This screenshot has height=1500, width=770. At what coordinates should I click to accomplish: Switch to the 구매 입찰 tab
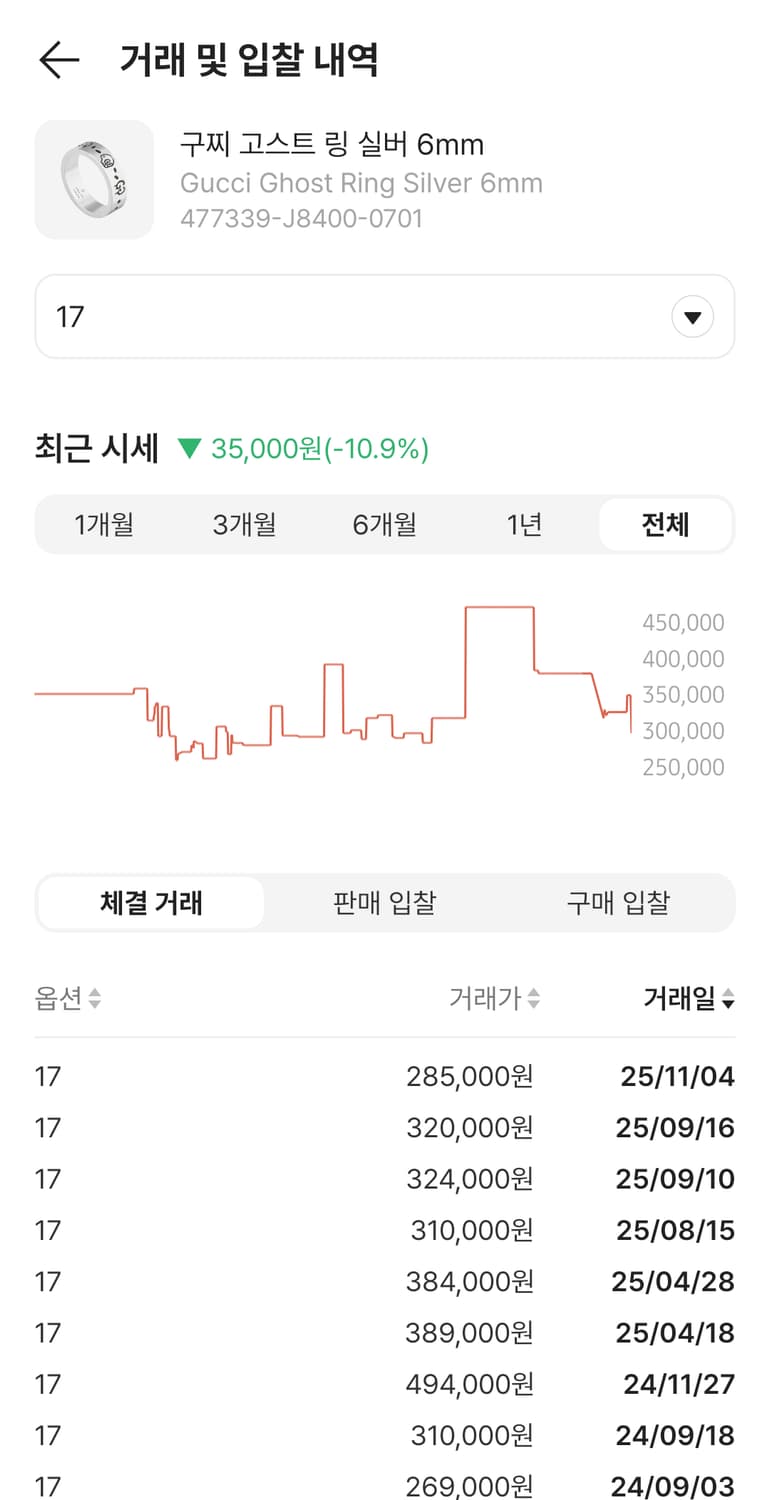click(618, 902)
